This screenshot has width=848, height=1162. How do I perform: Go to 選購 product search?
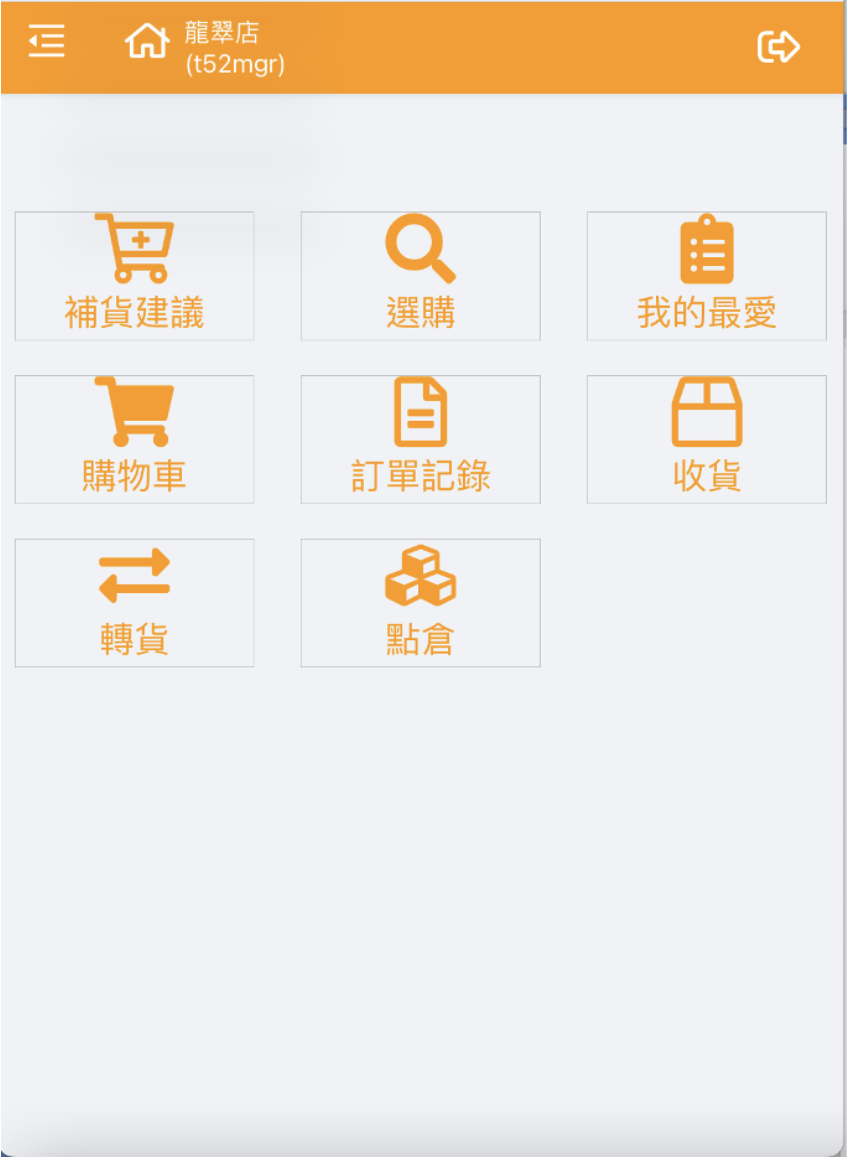(420, 276)
